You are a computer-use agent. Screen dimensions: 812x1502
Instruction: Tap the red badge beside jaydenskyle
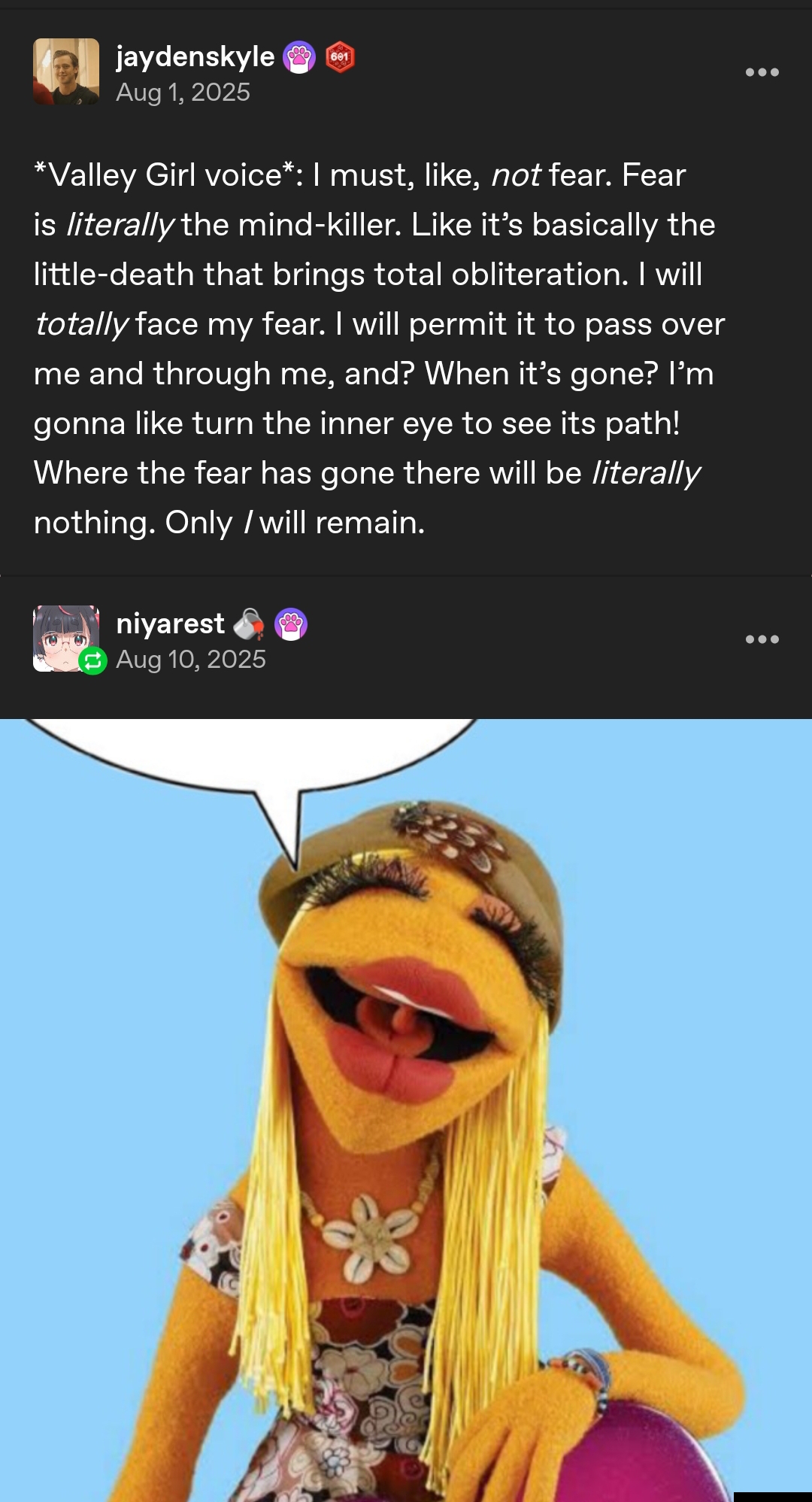(340, 57)
